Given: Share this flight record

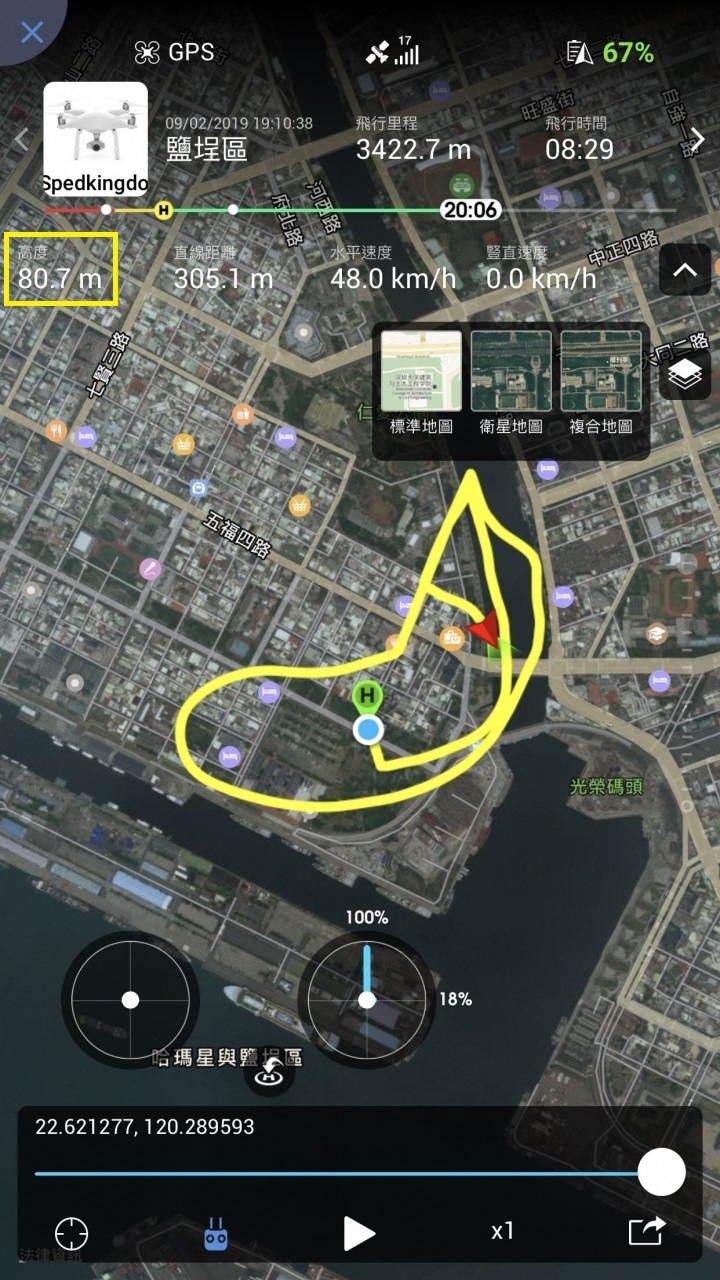Looking at the screenshot, I should click(646, 1231).
